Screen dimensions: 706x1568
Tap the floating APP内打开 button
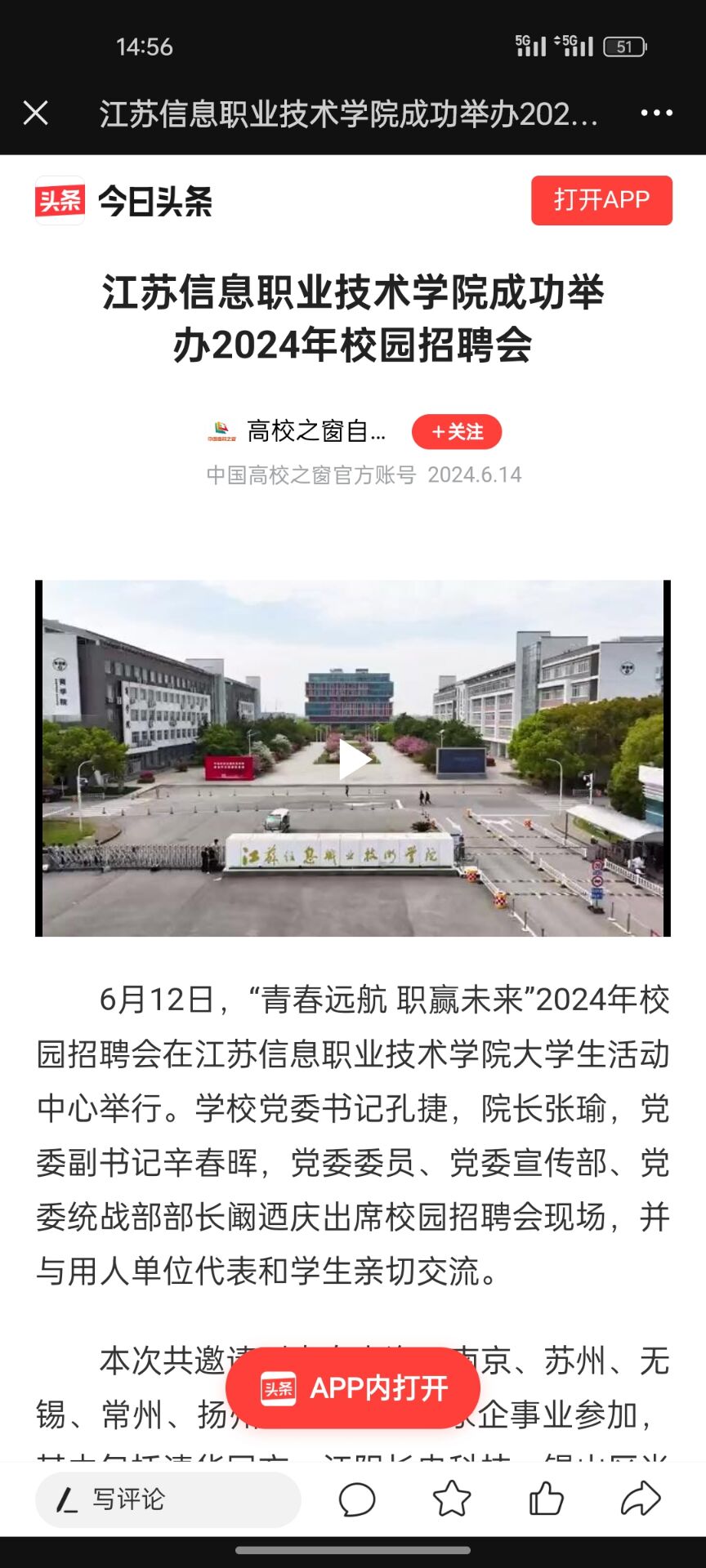[353, 1388]
